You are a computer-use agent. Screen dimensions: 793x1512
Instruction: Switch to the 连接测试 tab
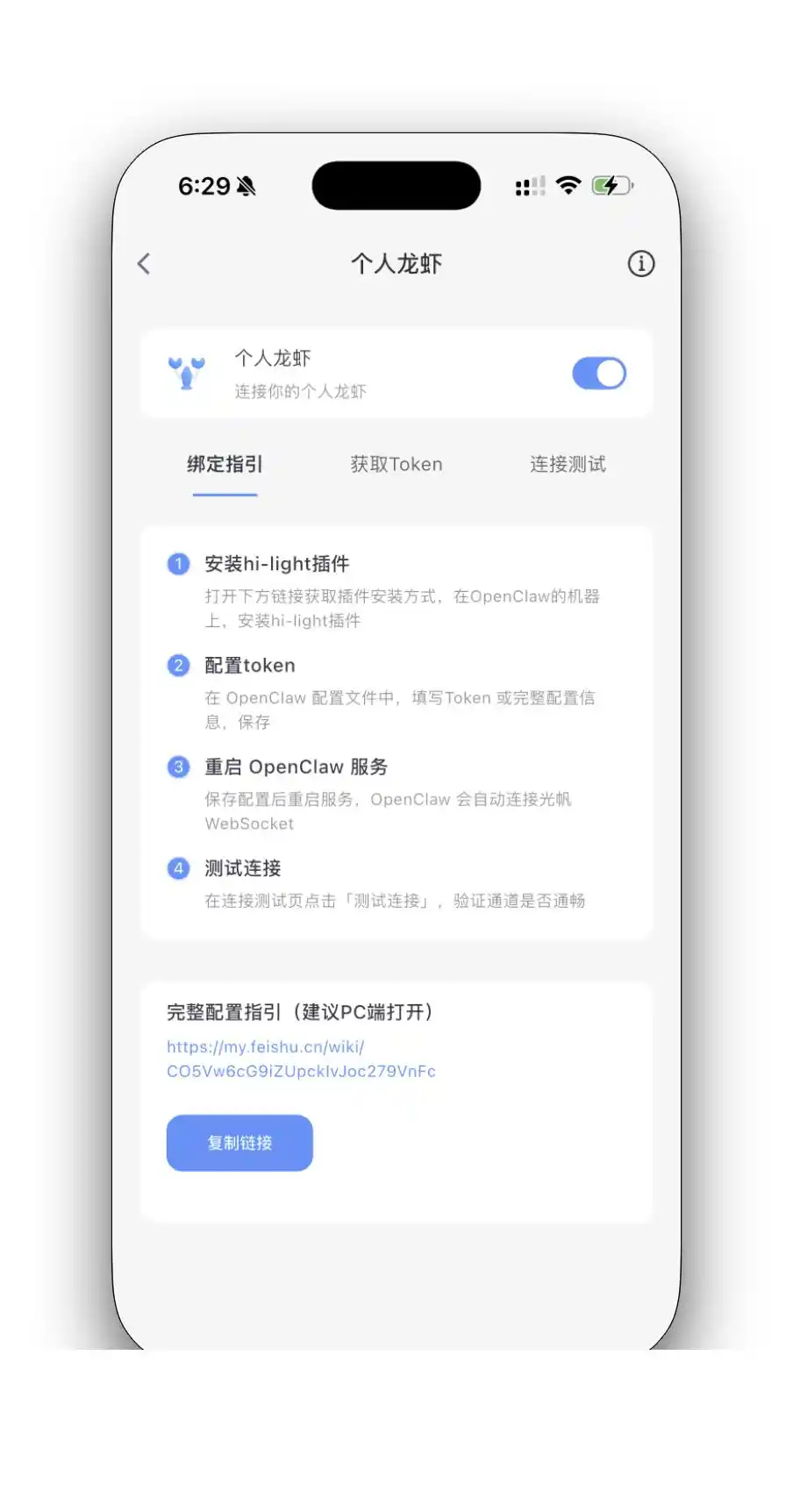pos(568,464)
